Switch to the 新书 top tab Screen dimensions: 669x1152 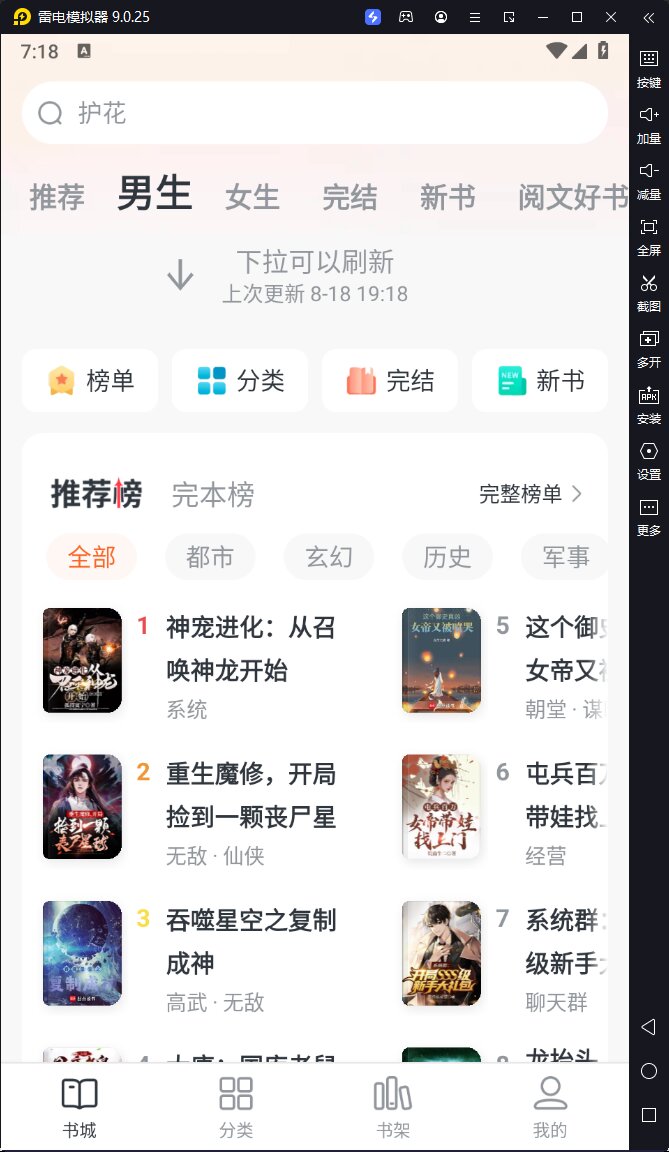447,197
